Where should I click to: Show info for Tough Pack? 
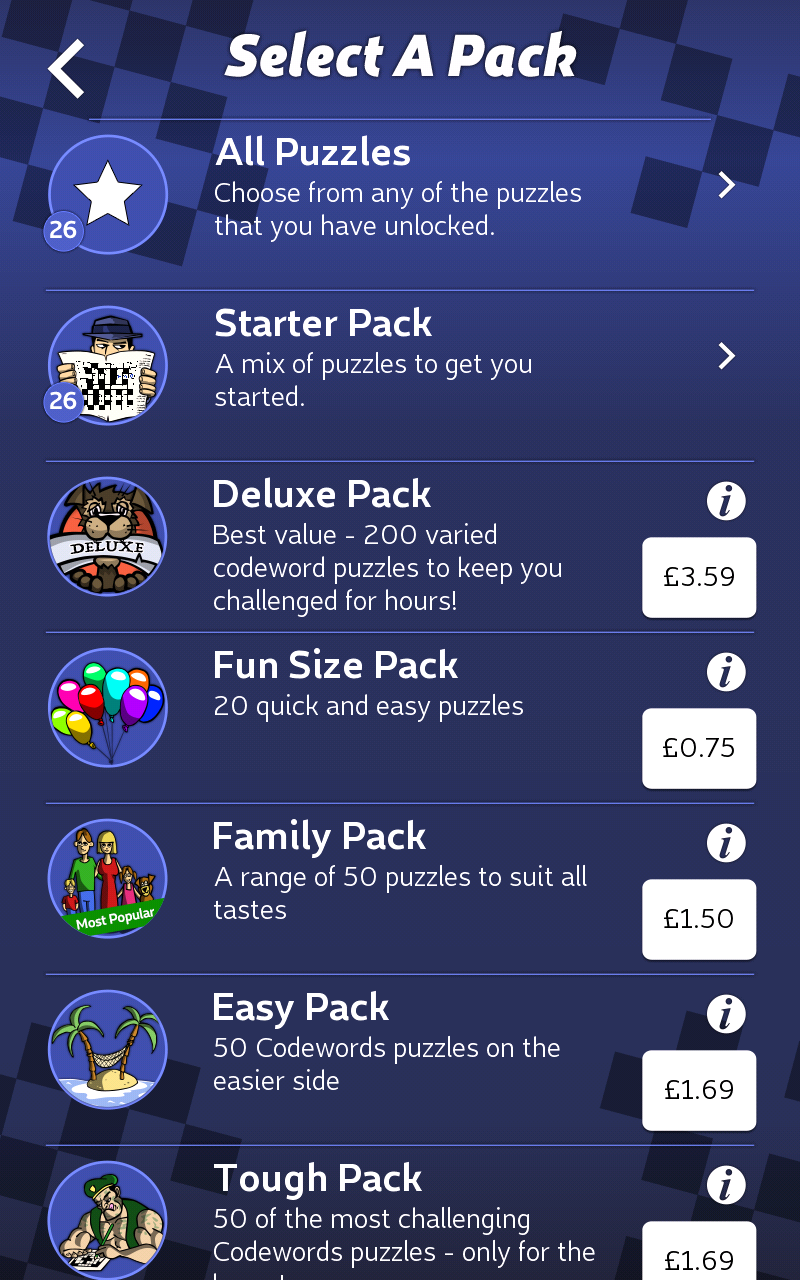pos(726,1185)
